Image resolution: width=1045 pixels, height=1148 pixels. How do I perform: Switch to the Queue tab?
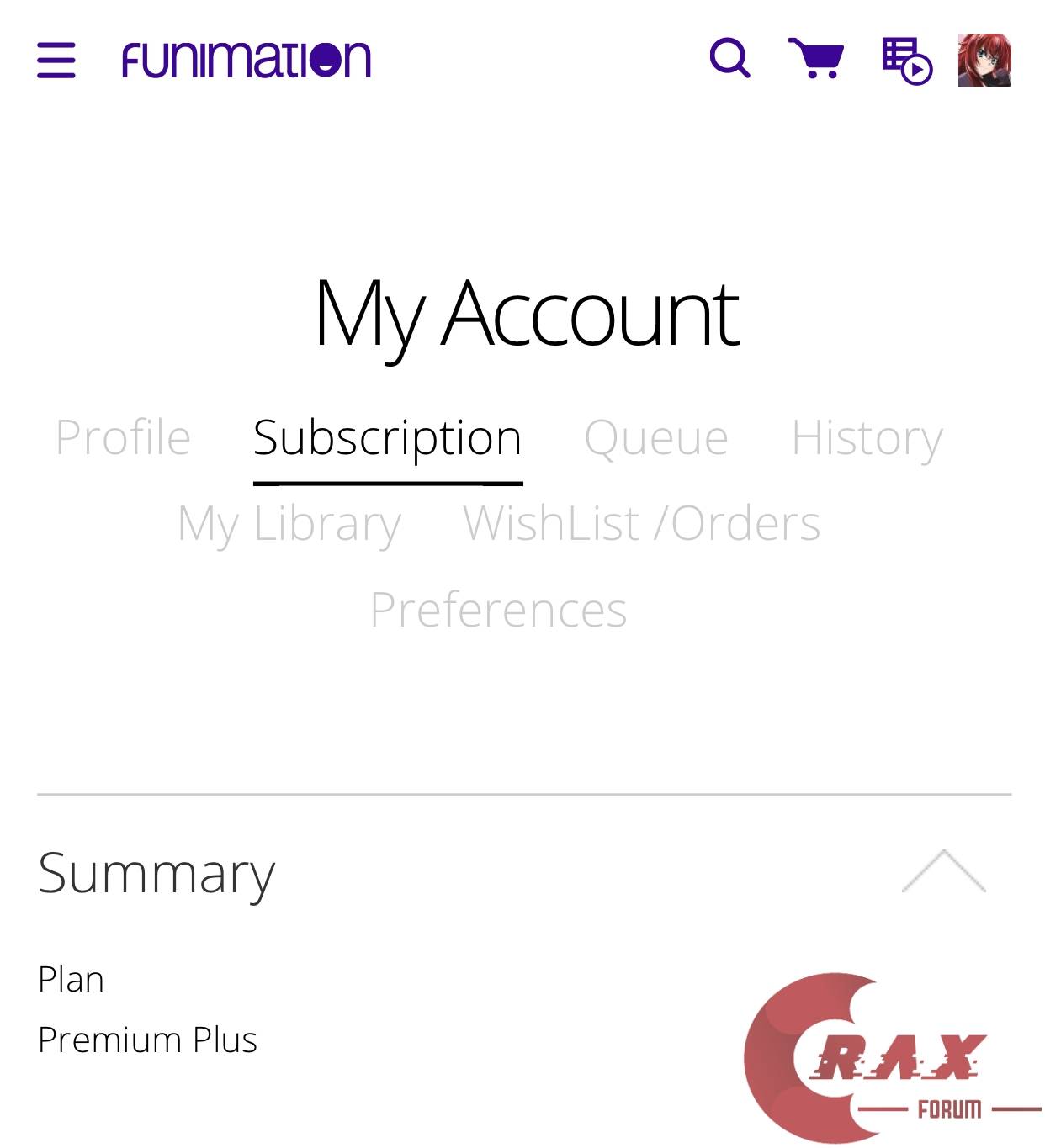(x=655, y=438)
